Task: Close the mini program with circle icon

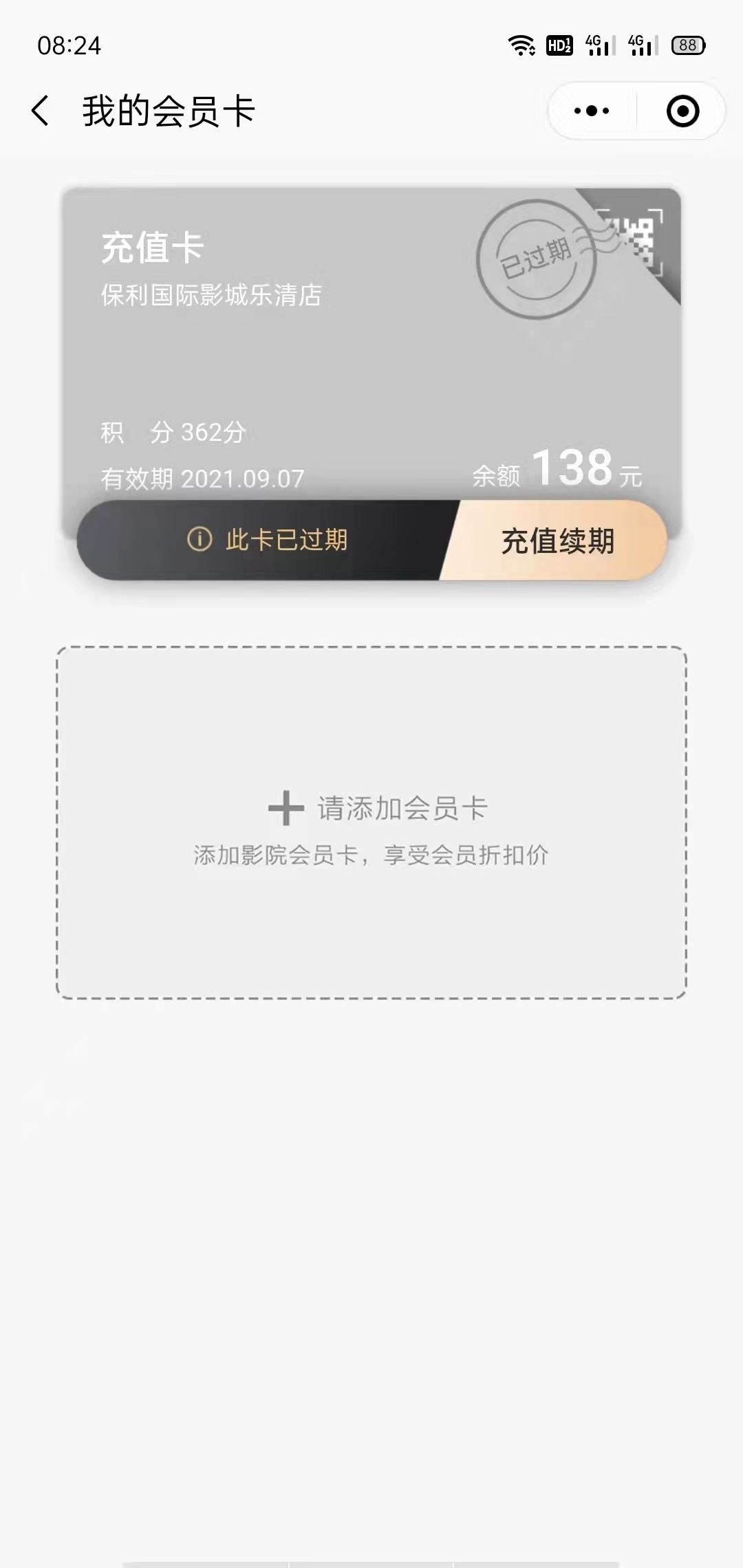Action: click(682, 111)
